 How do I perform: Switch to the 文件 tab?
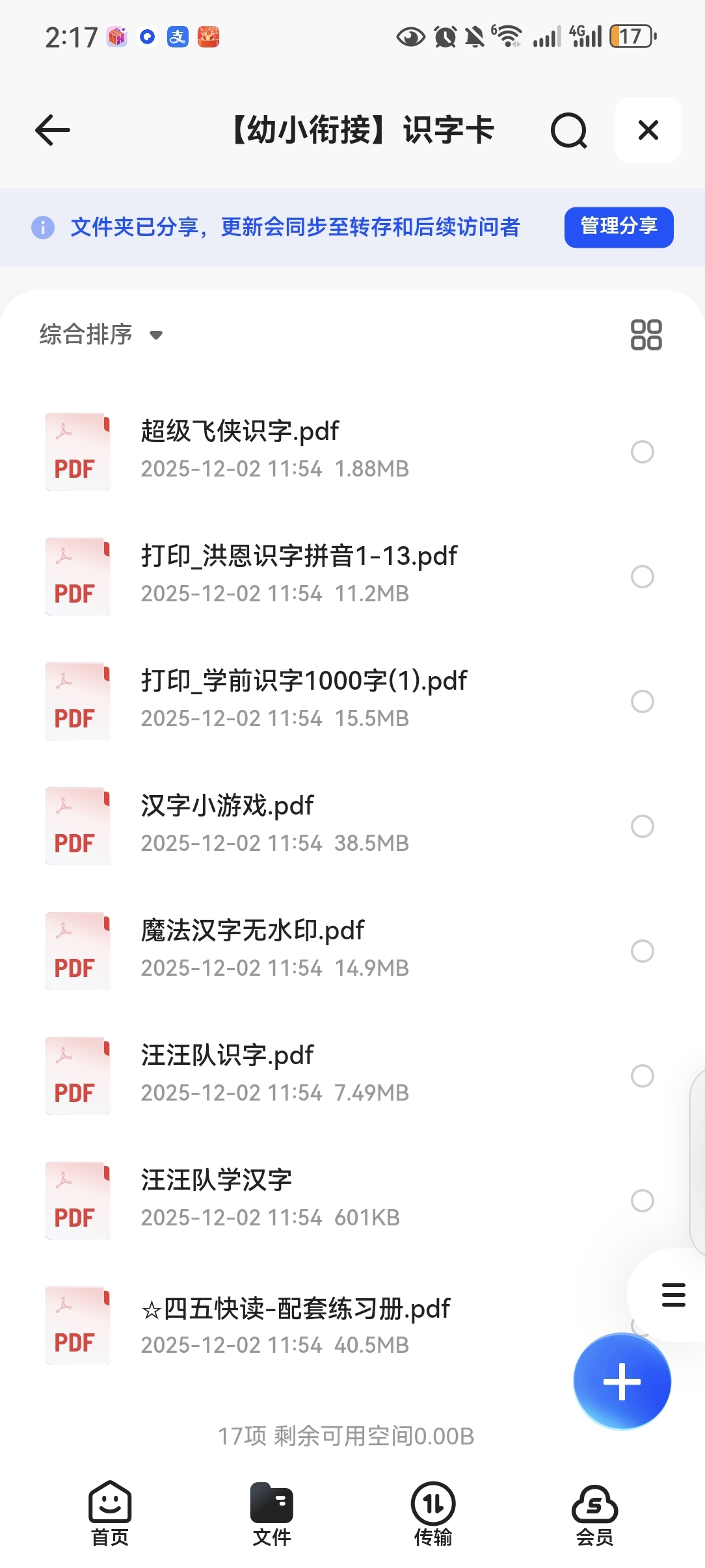pos(272,1513)
